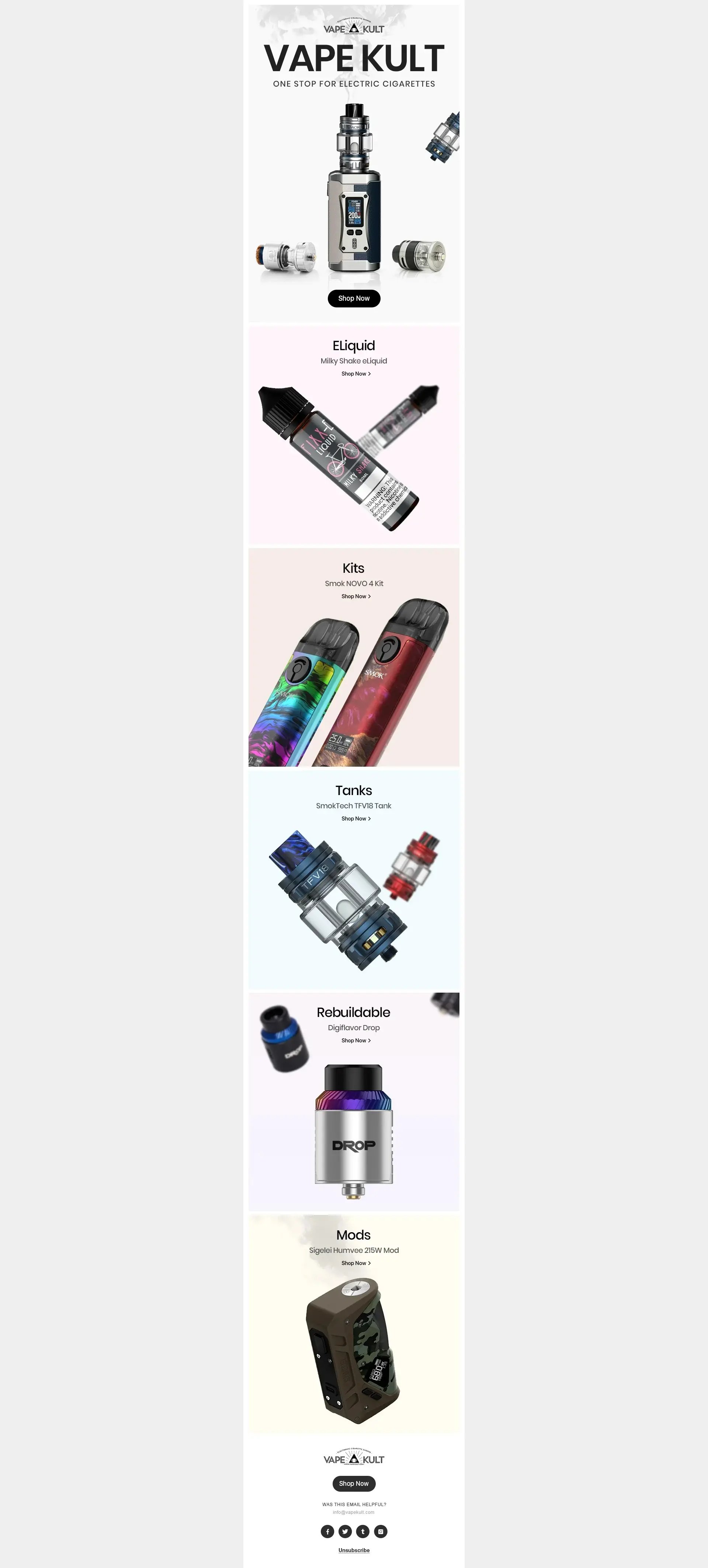
Task: Tap the footer Shop Now button
Action: click(354, 1483)
